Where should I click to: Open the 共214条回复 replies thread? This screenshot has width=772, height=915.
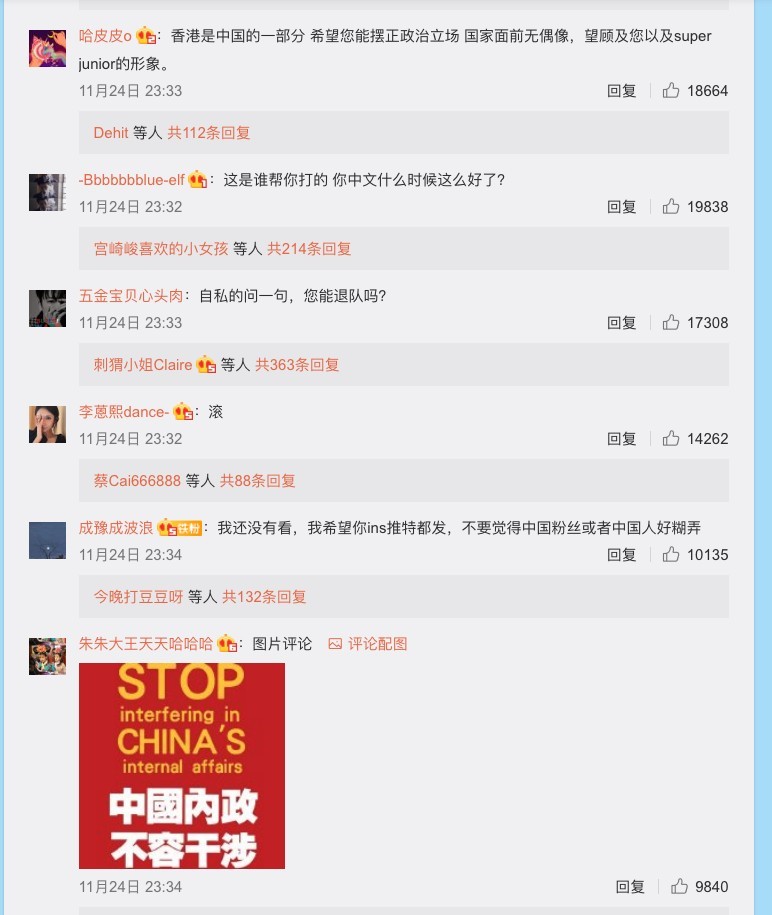click(309, 249)
